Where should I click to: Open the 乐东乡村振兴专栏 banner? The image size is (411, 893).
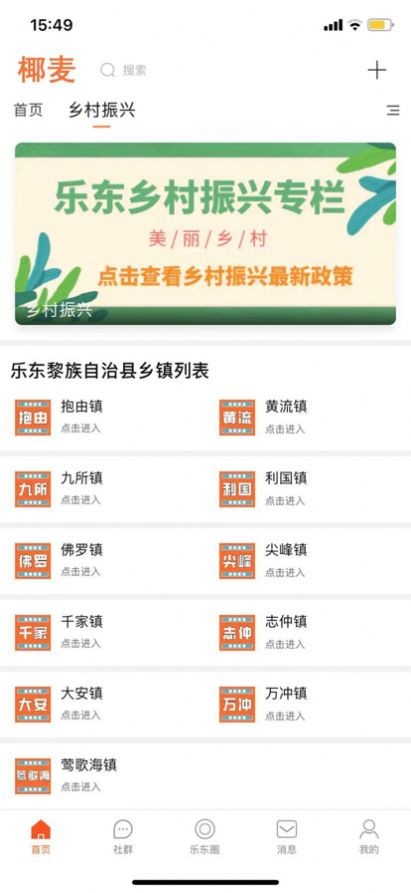[206, 234]
